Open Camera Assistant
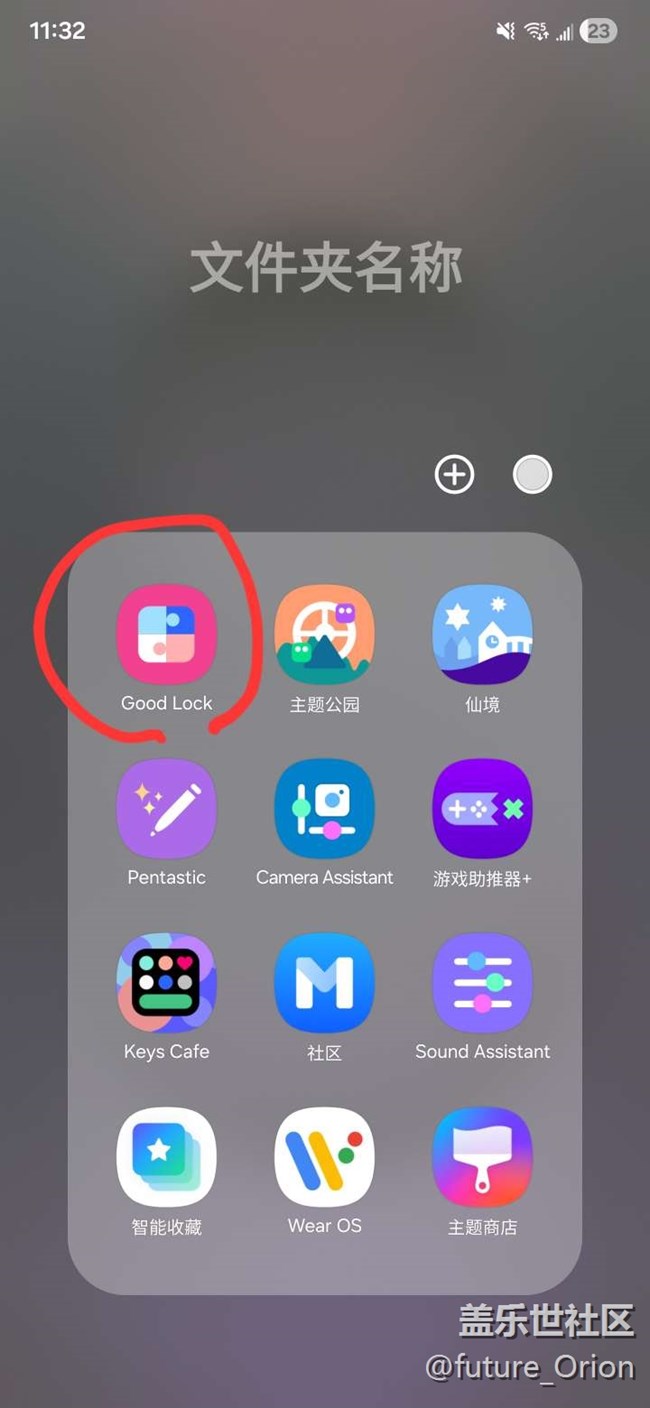Image resolution: width=650 pixels, height=1408 pixels. tap(324, 809)
